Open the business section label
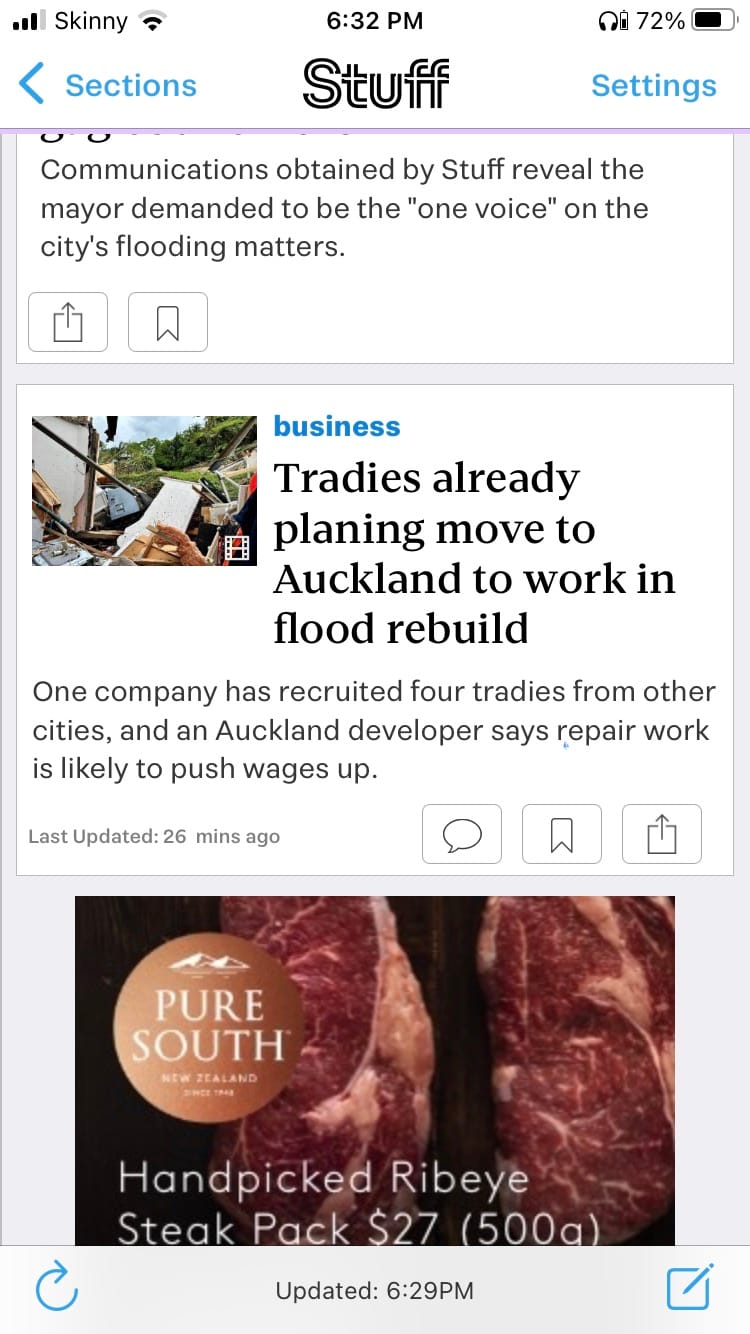750x1334 pixels. [x=337, y=426]
